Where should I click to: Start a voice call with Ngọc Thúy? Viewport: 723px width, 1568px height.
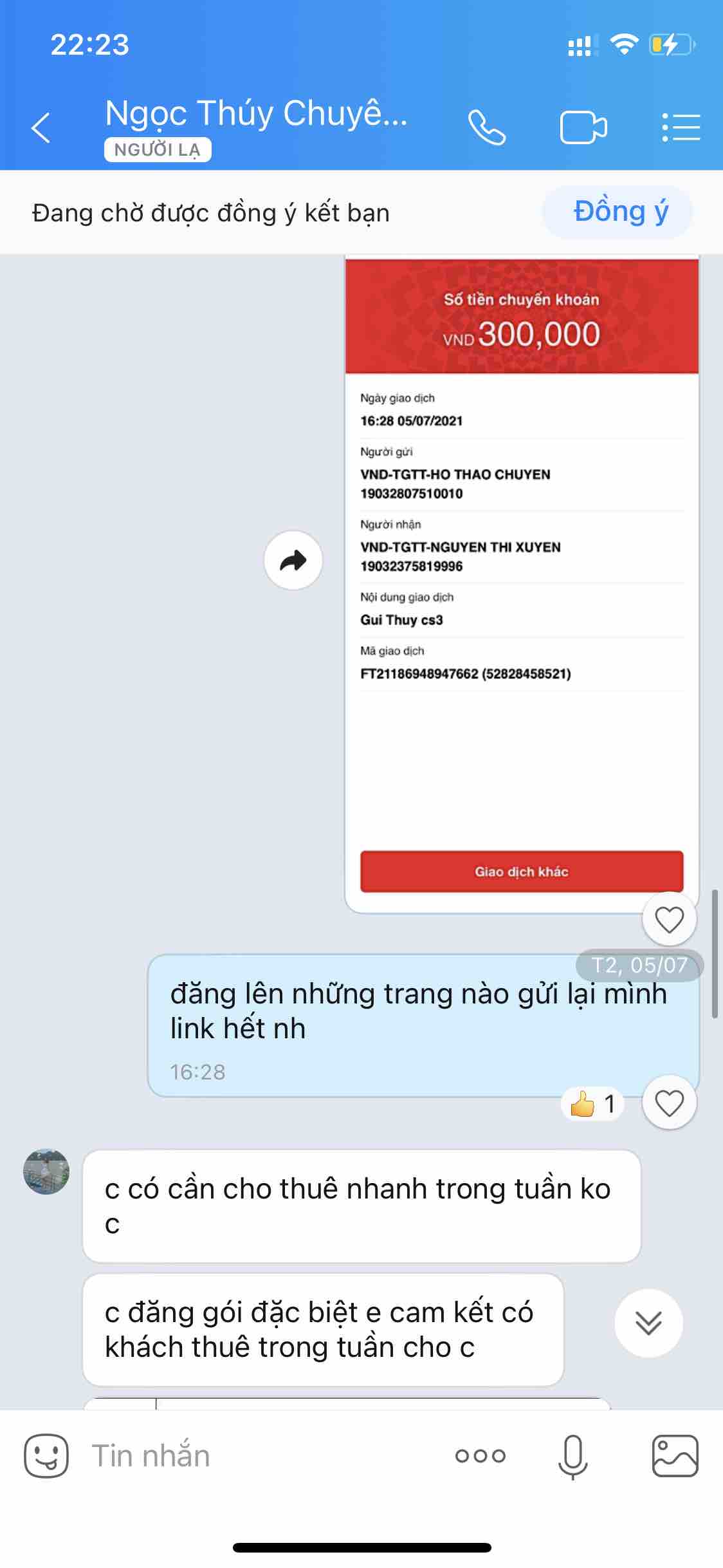pyautogui.click(x=486, y=127)
